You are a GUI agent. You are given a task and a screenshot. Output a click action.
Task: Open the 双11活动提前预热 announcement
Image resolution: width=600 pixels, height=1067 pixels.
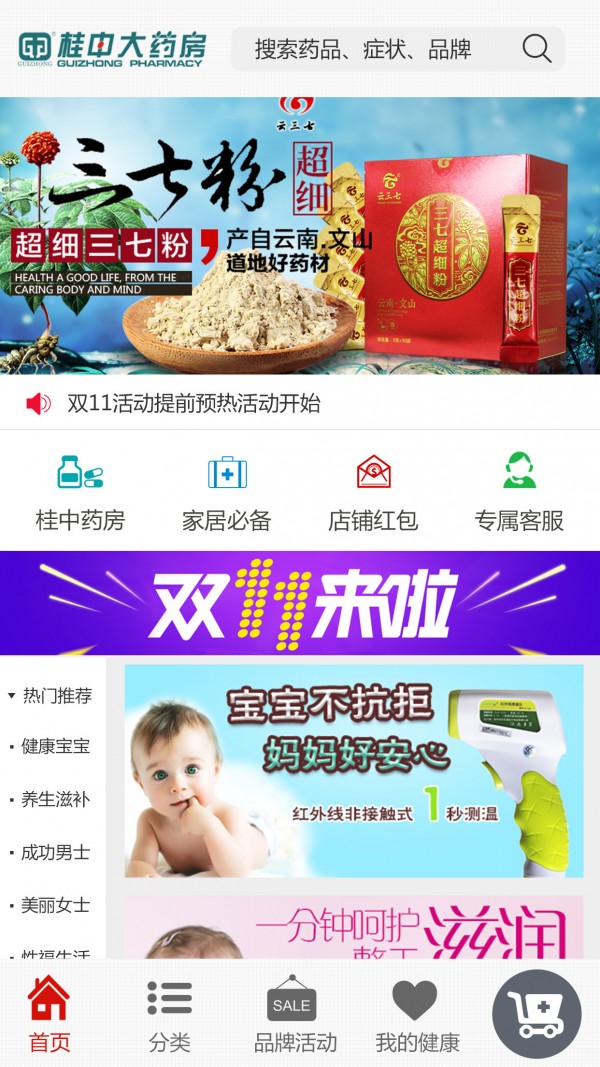194,404
